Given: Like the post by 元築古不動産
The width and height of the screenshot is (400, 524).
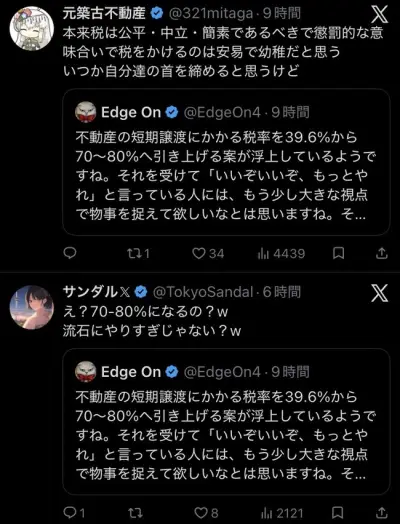Looking at the screenshot, I should pos(208,254).
